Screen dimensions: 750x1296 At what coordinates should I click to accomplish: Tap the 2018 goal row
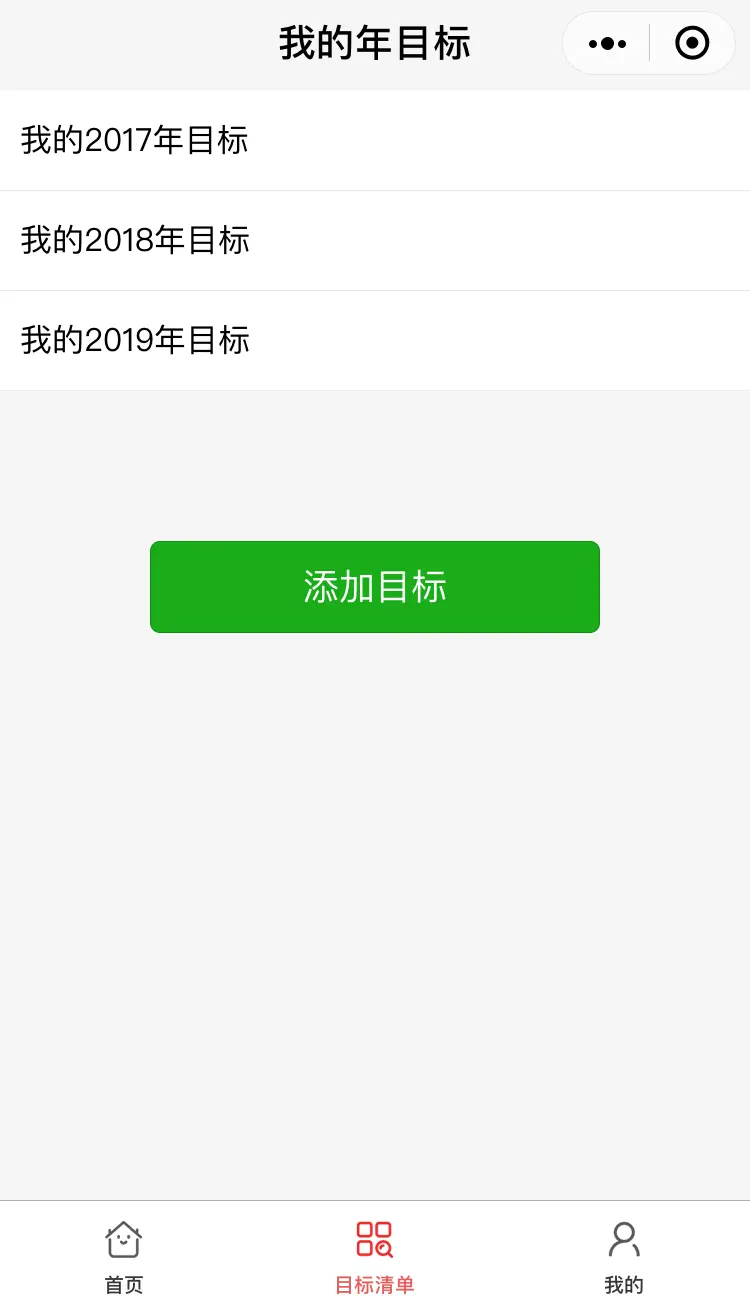click(x=375, y=240)
